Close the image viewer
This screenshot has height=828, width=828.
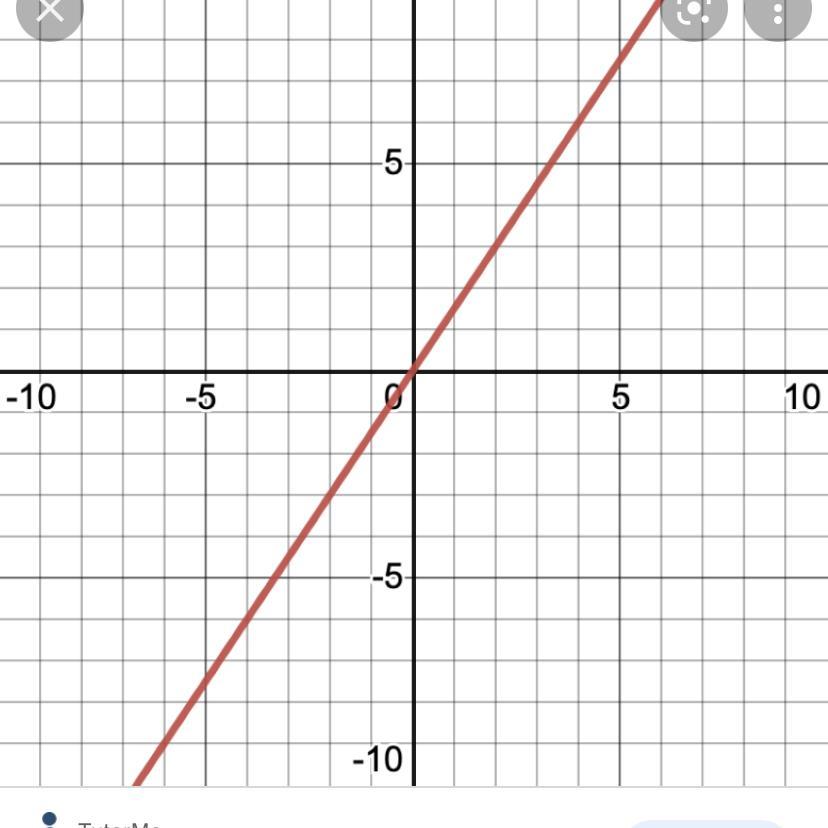click(x=48, y=10)
